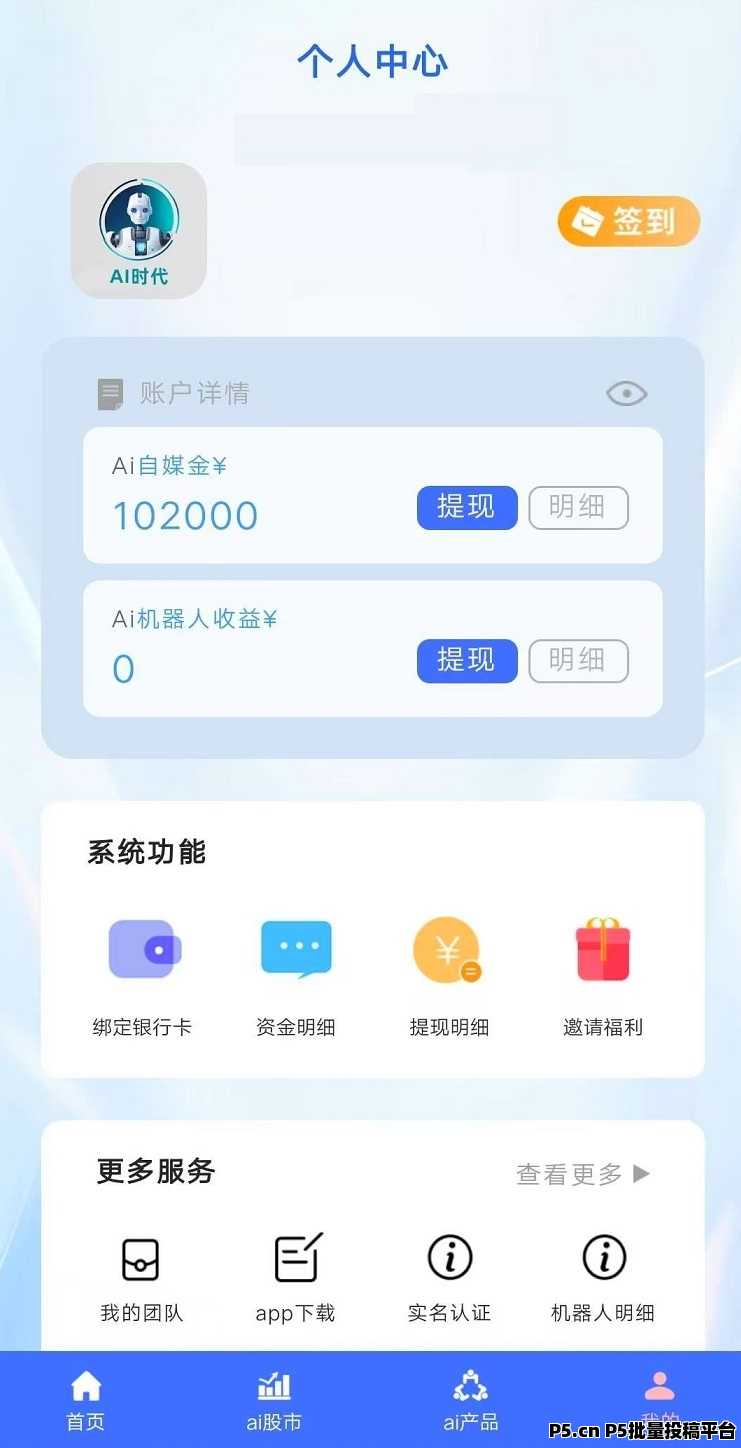Image resolution: width=741 pixels, height=1448 pixels.
Task: Withdraw Ai自媒金 with 提现 button
Action: point(467,508)
